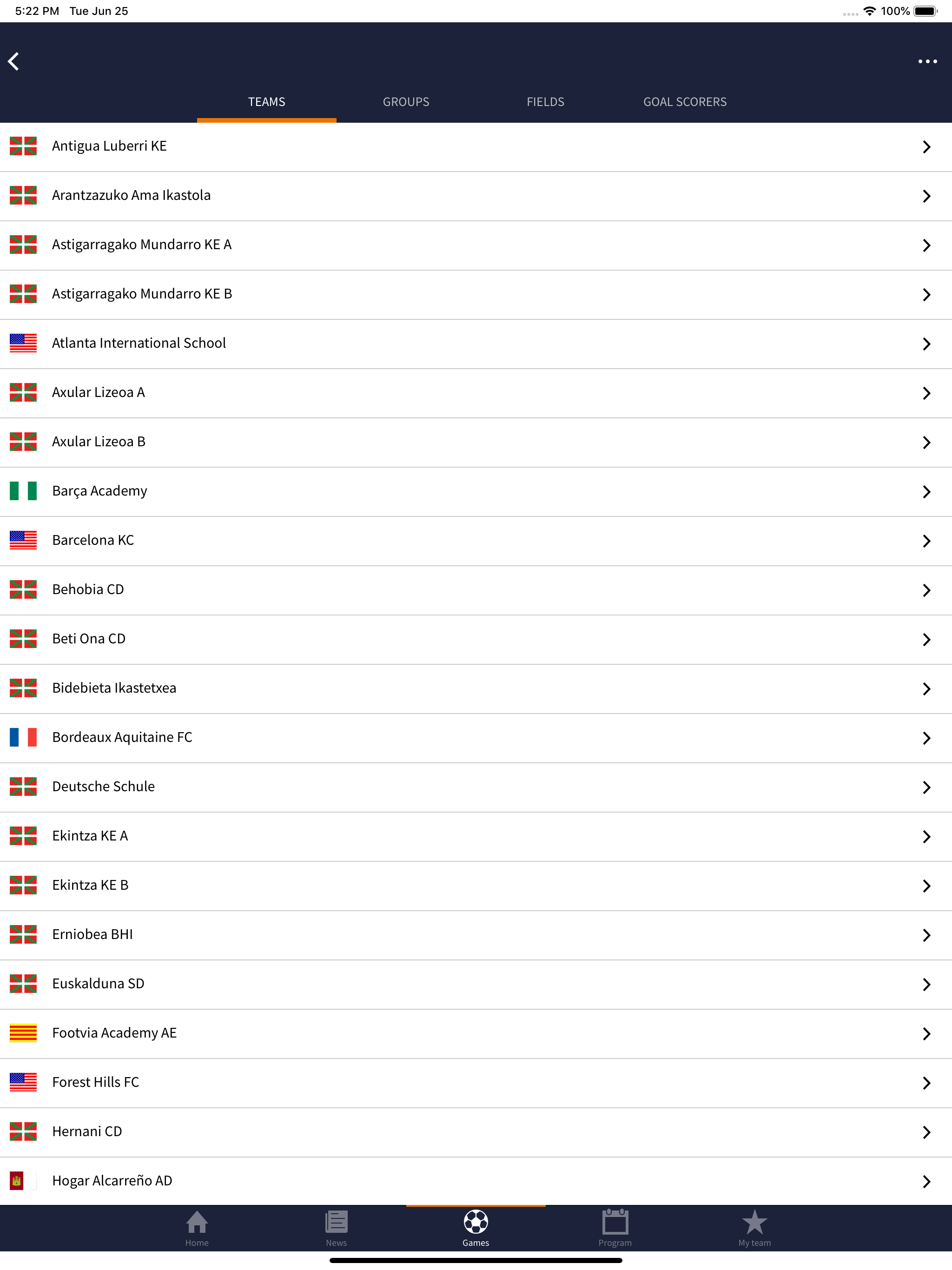
Task: Go to the Home tab at the bottom
Action: (197, 1229)
